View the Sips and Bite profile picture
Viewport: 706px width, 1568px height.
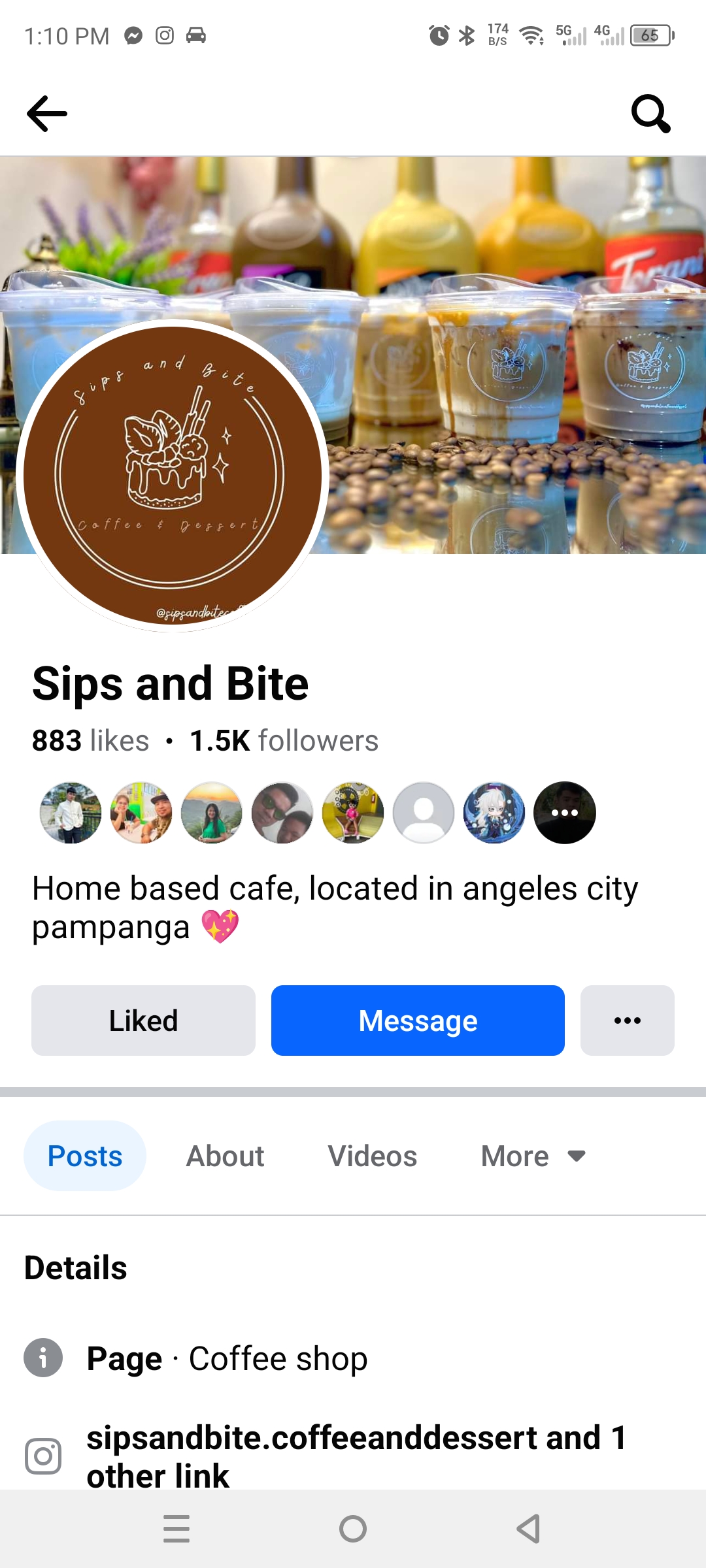click(171, 476)
